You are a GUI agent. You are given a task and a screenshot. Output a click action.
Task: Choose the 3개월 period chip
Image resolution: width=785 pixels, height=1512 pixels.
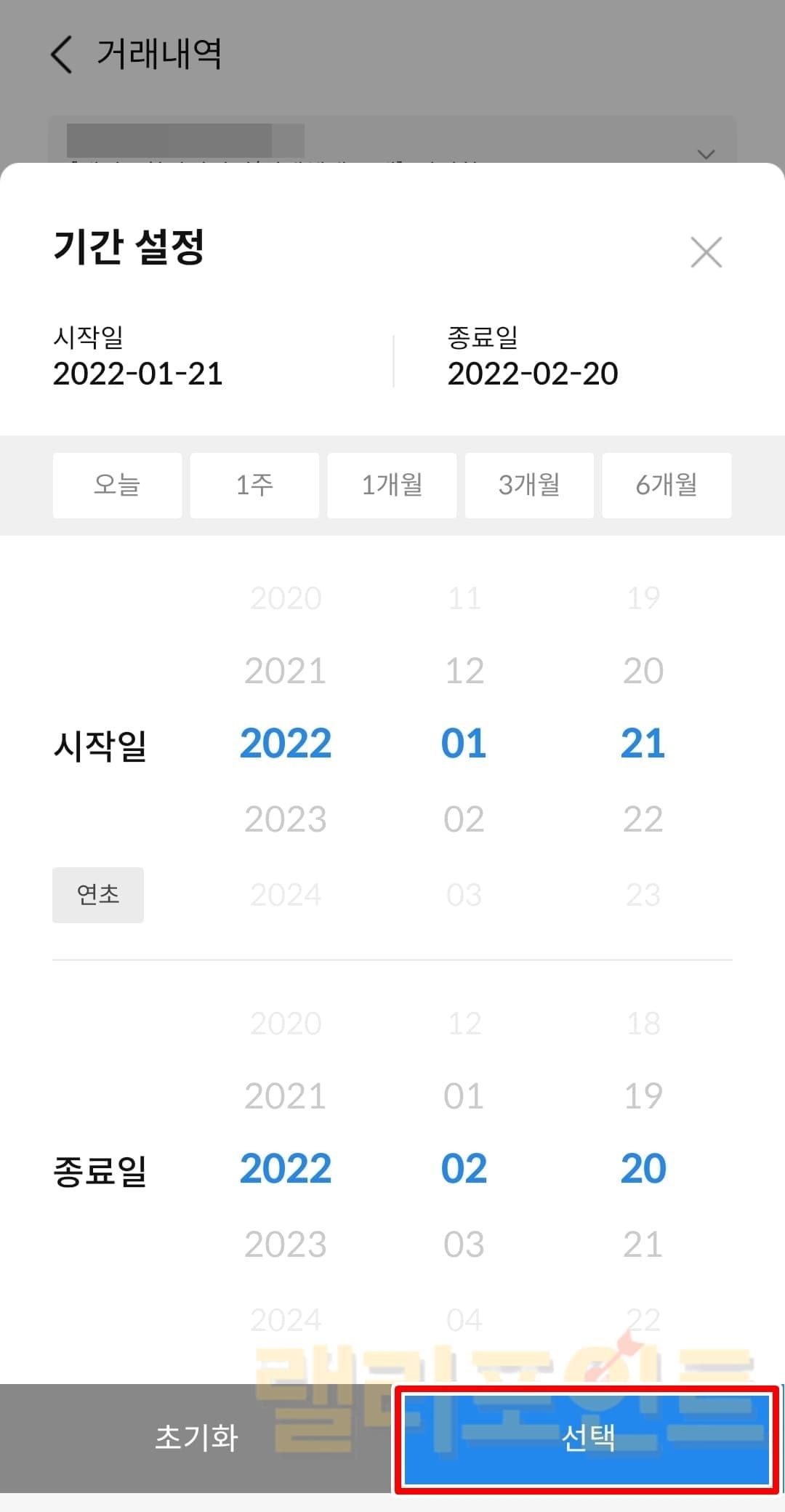pyautogui.click(x=529, y=485)
